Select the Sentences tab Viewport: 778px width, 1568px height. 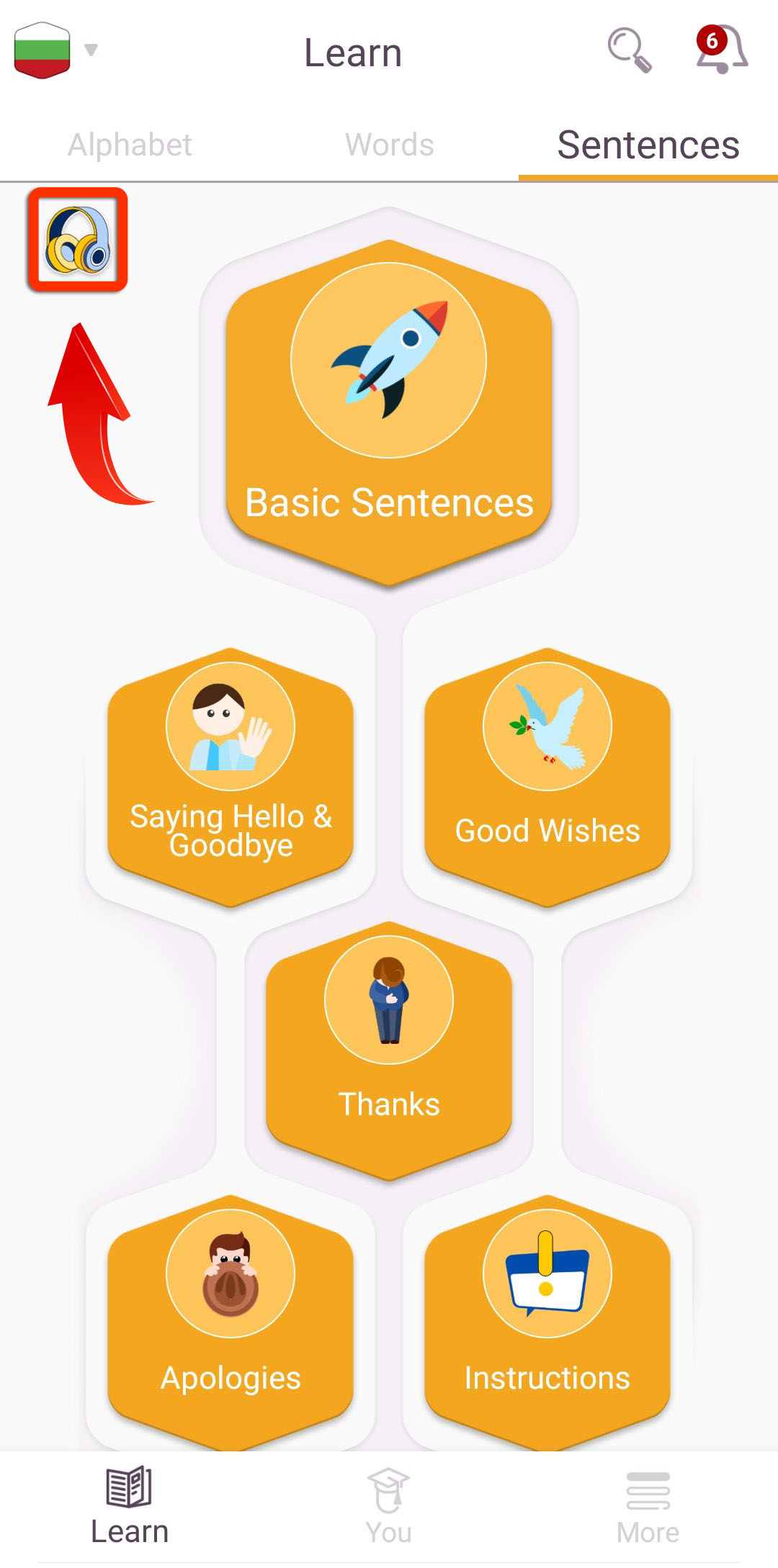point(648,145)
